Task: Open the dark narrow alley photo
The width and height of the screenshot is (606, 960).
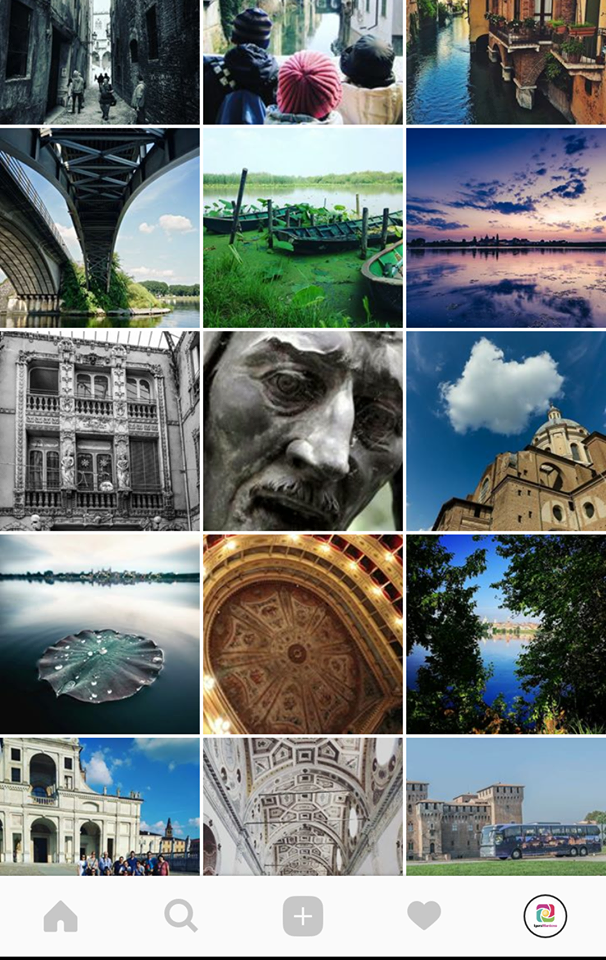Action: (x=100, y=62)
